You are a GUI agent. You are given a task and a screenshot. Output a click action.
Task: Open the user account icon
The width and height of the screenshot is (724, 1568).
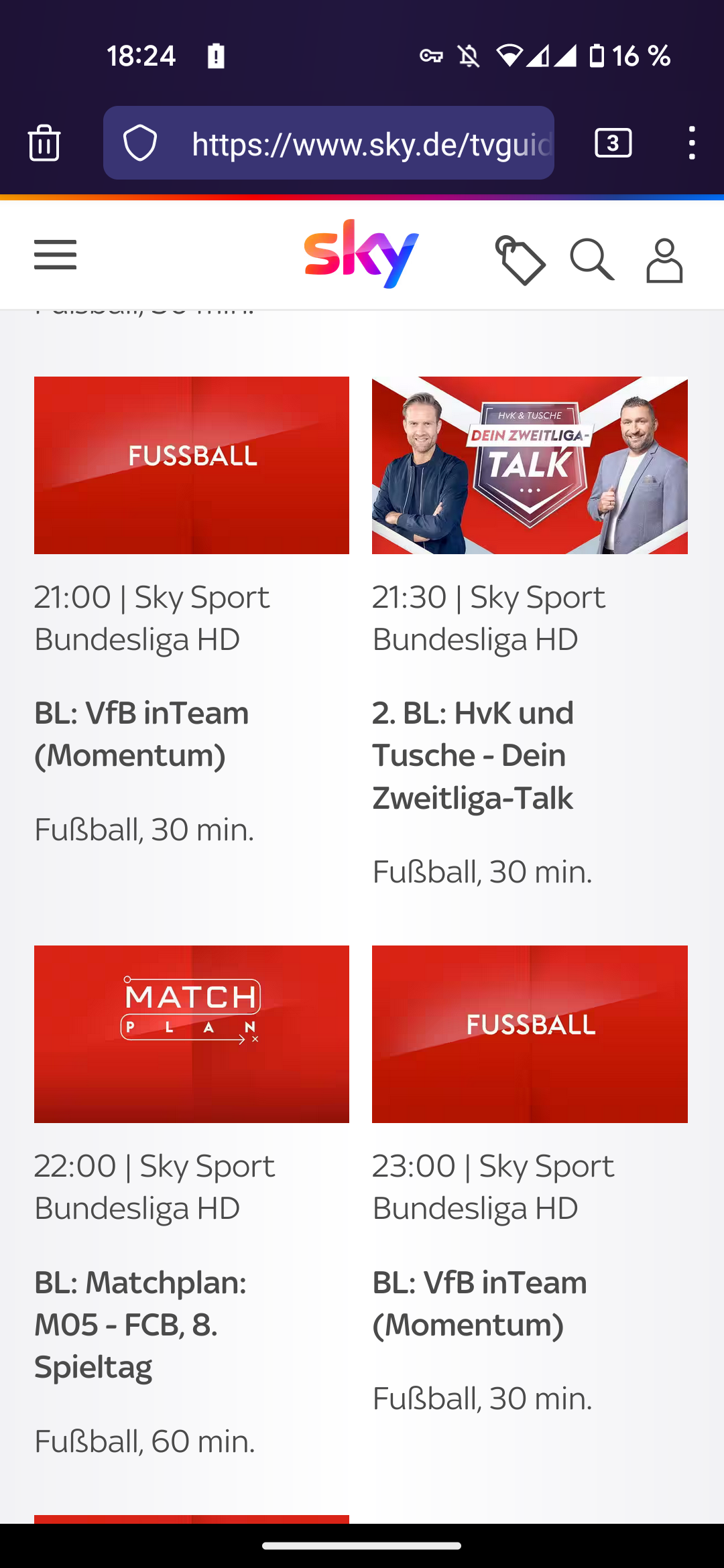tap(664, 260)
